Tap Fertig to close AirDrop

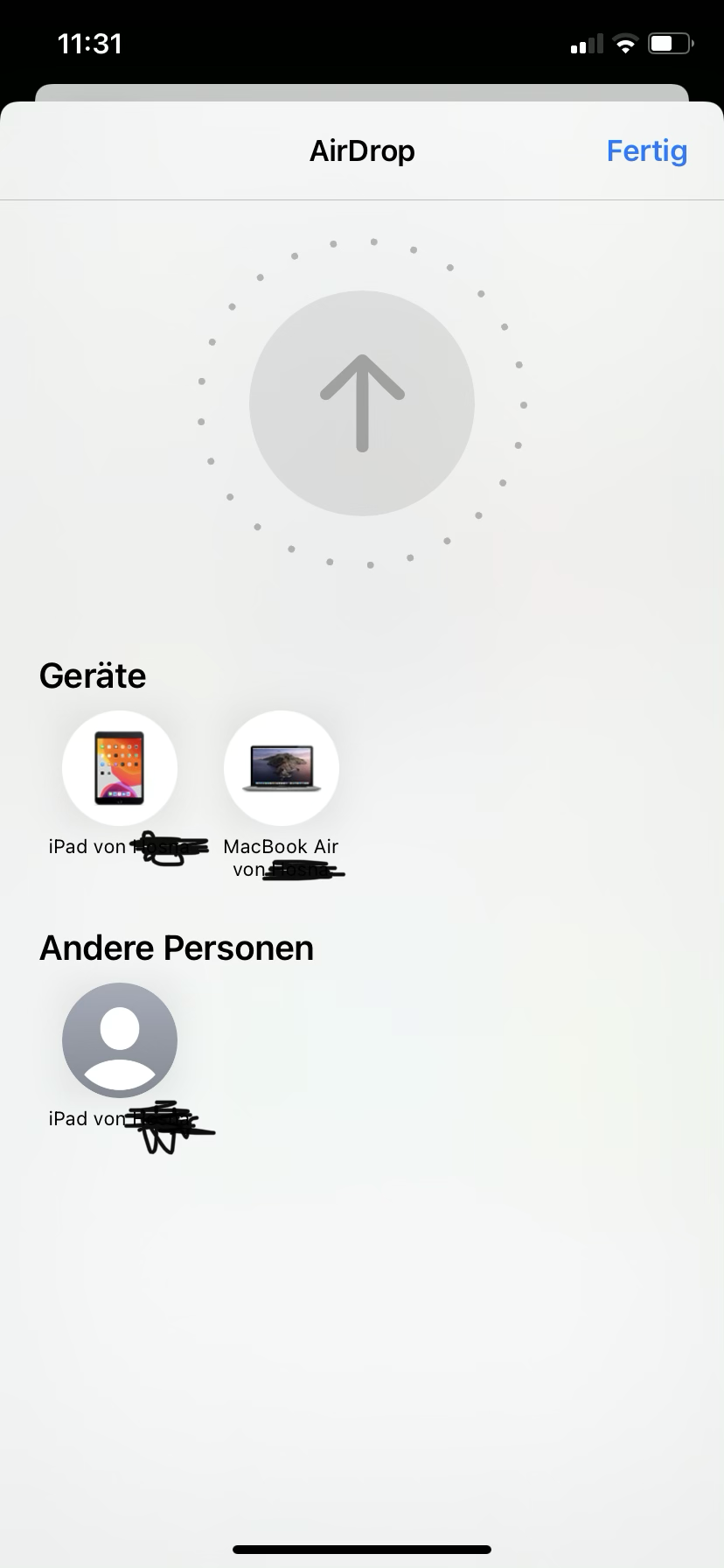click(x=646, y=150)
